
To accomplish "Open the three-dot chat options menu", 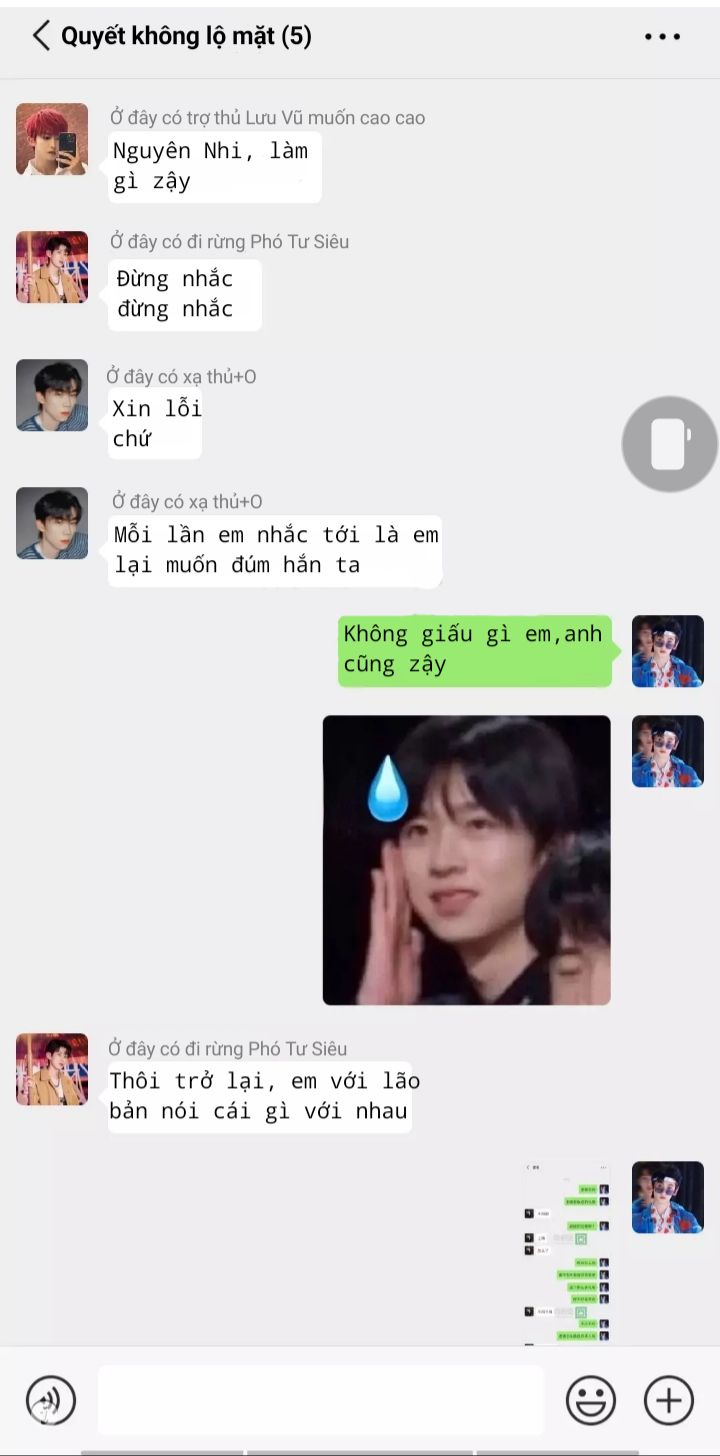I will (662, 37).
